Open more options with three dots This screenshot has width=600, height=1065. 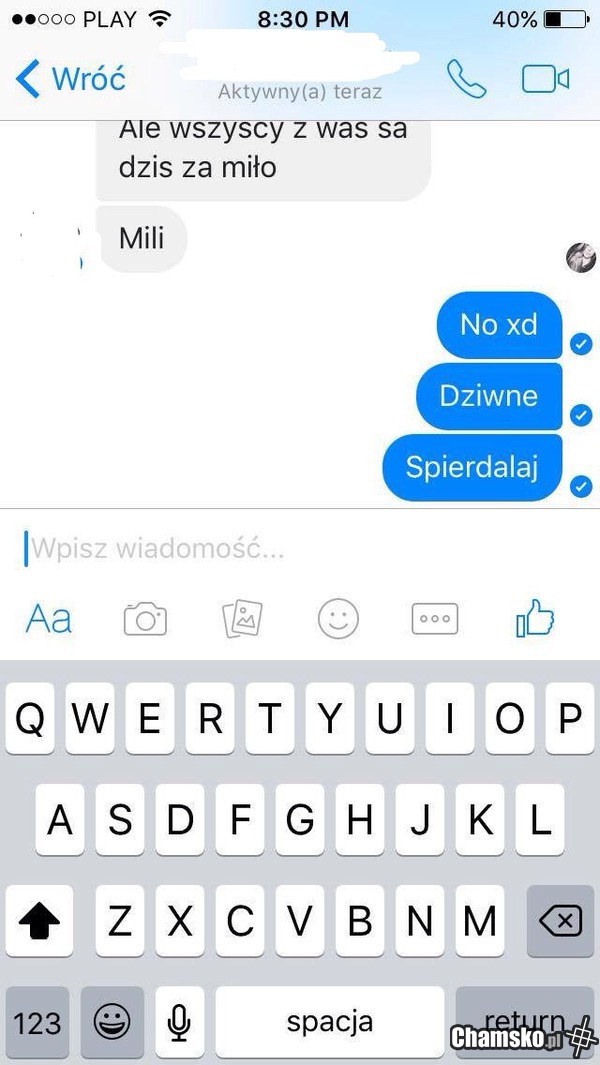click(x=435, y=619)
